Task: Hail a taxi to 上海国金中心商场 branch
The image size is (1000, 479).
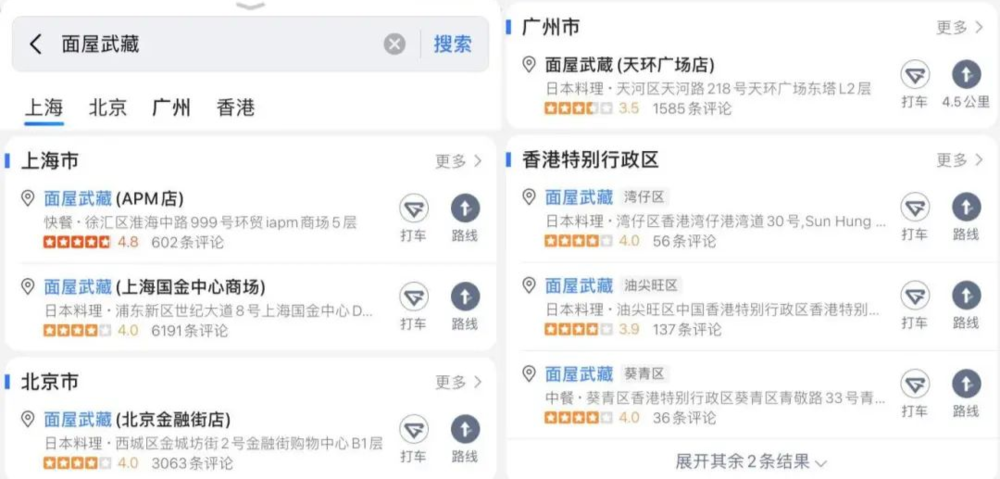Action: pos(414,306)
